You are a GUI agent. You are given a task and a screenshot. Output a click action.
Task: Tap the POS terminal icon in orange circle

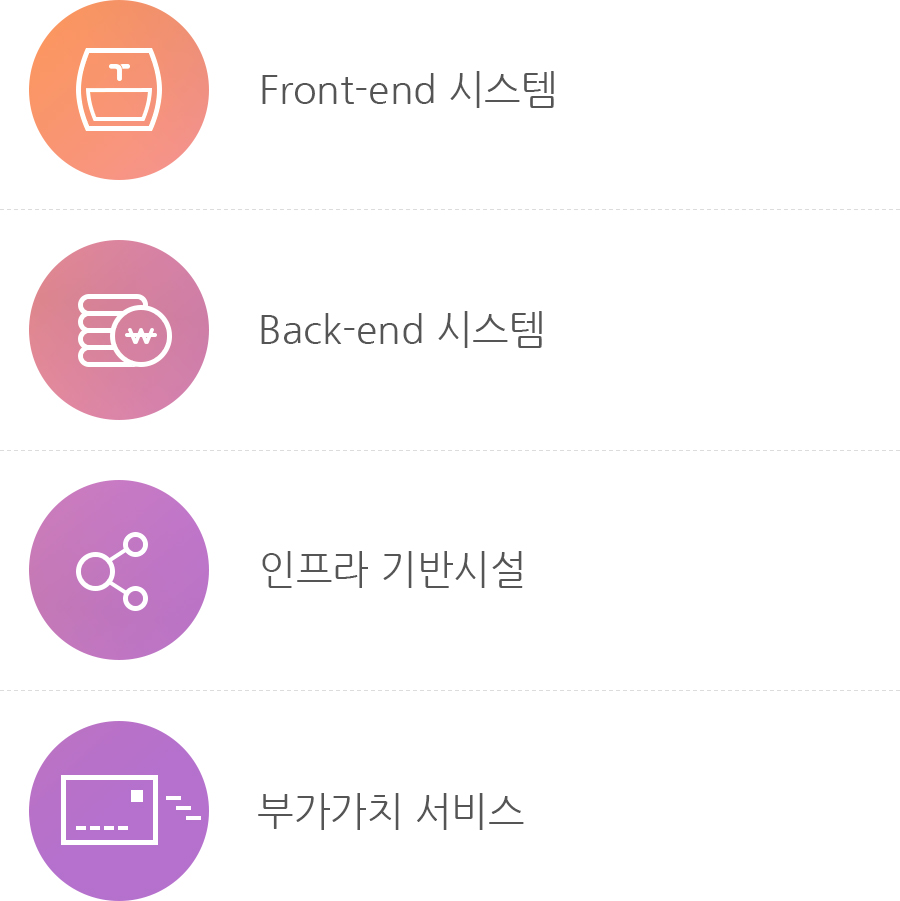click(x=118, y=90)
